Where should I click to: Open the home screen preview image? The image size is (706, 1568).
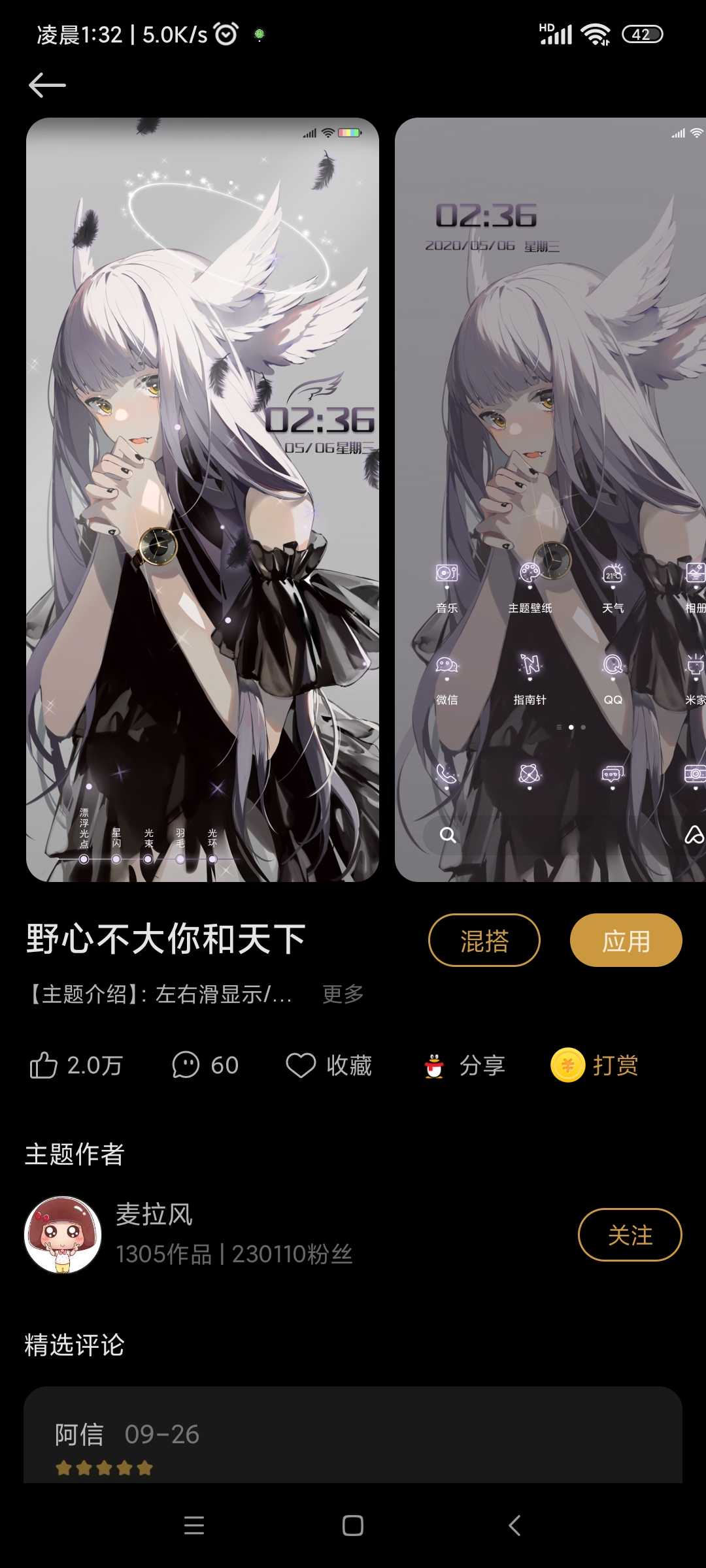click(550, 500)
